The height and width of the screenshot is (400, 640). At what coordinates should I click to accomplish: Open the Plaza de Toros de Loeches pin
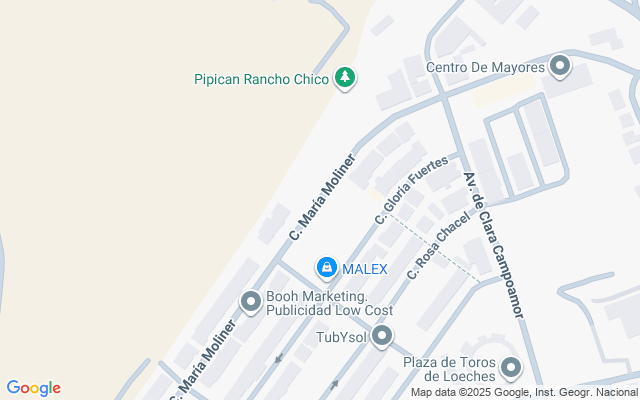(511, 368)
